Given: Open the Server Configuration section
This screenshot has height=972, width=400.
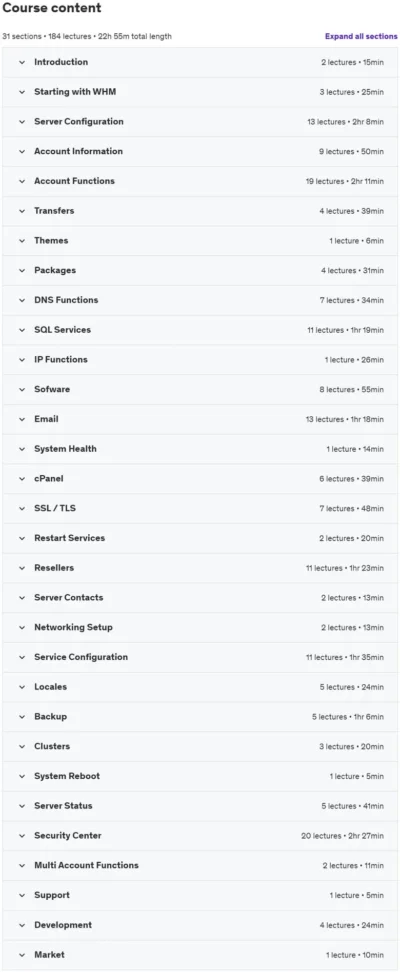Looking at the screenshot, I should [x=200, y=122].
